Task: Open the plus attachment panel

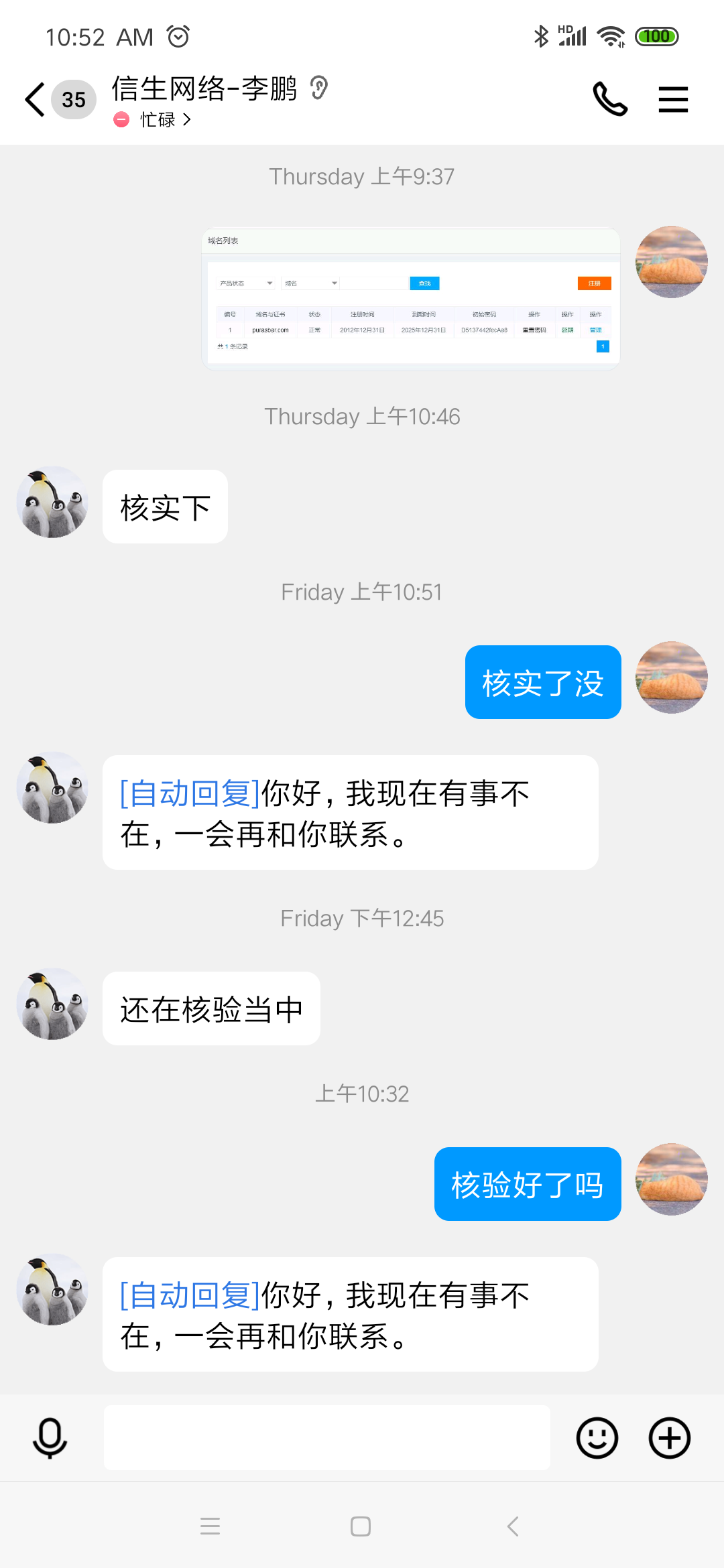Action: pyautogui.click(x=669, y=1438)
